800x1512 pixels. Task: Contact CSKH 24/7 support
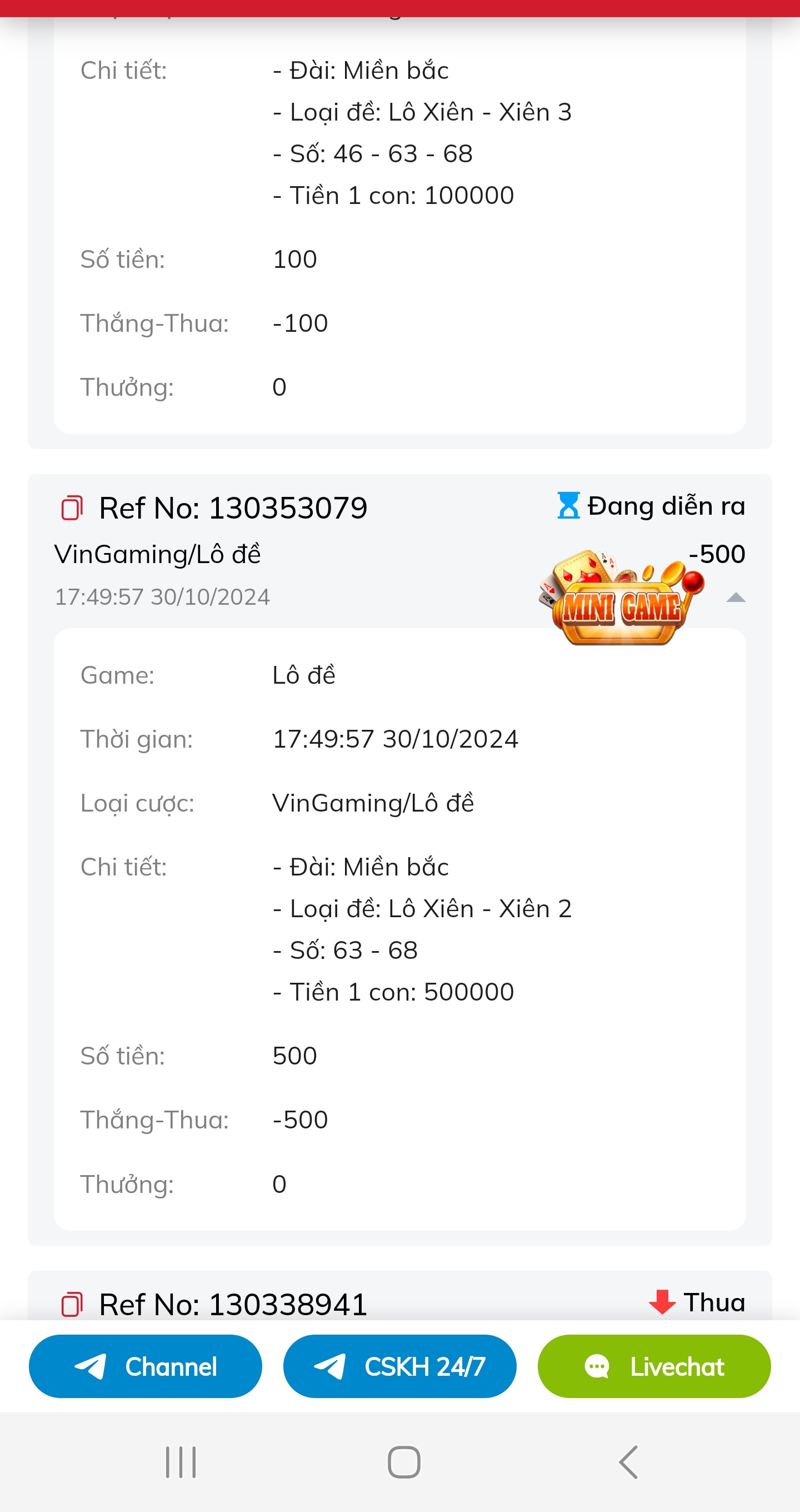coord(400,1366)
